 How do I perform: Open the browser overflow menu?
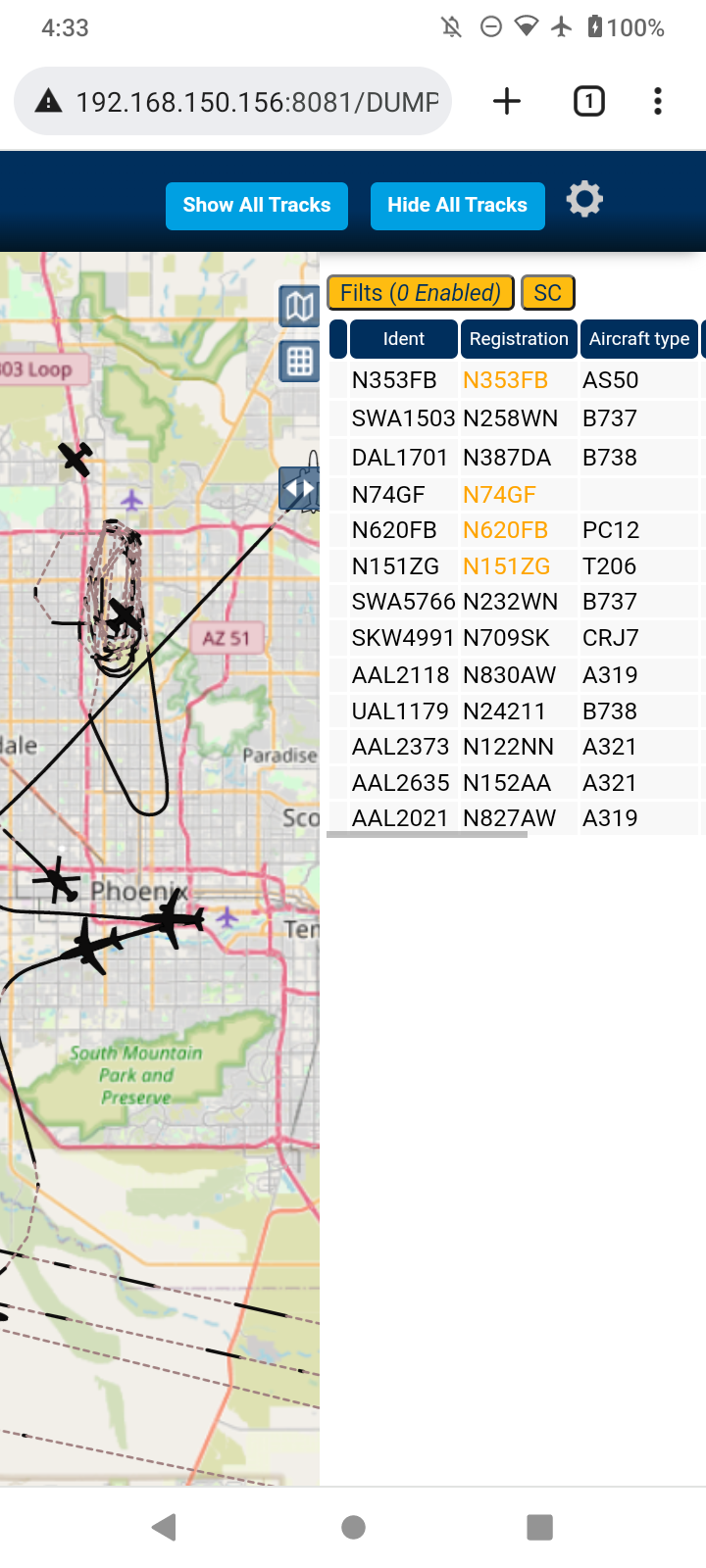coord(658,101)
